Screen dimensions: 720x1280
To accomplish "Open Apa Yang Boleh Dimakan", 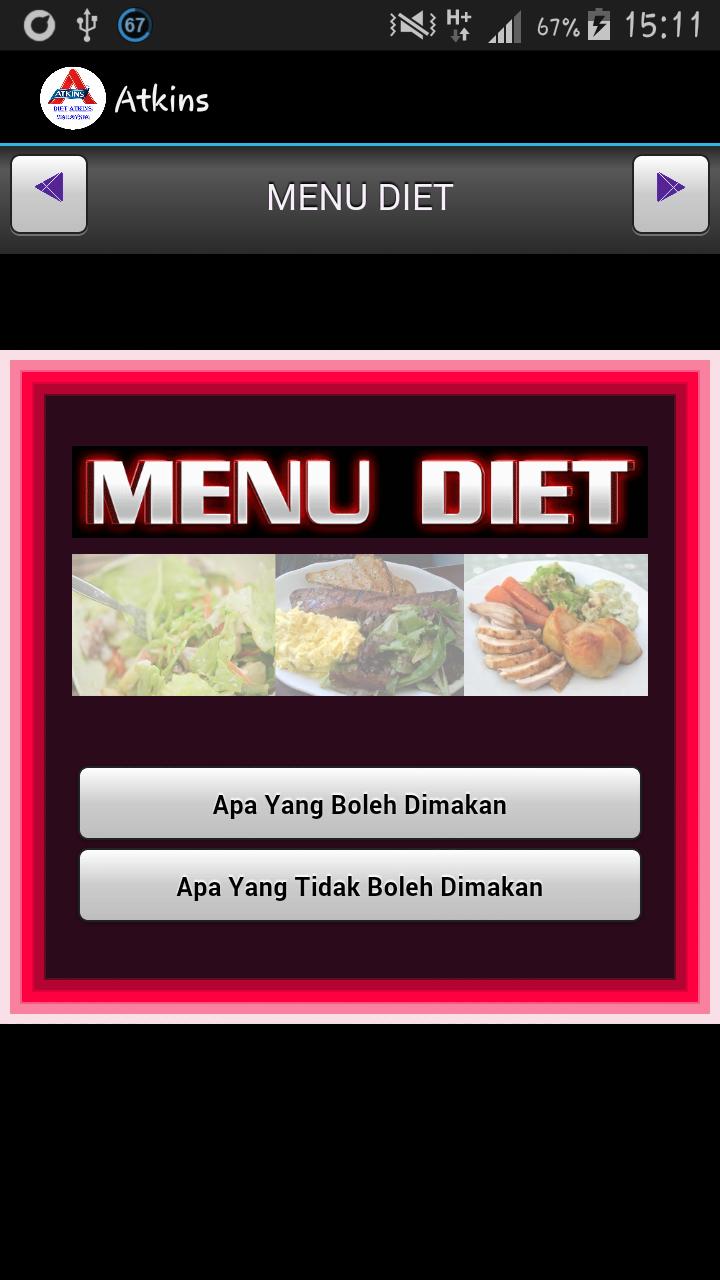I will (x=360, y=803).
